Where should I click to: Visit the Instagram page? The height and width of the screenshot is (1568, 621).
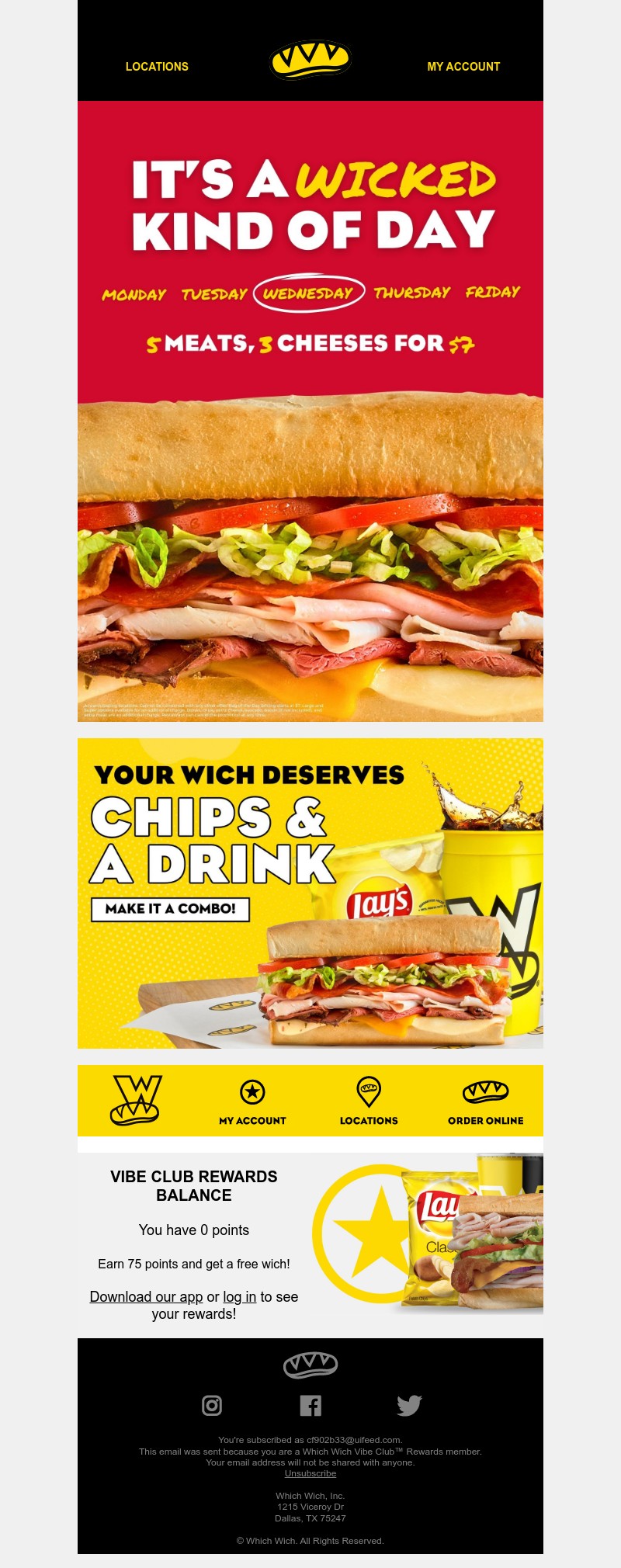pos(212,1406)
